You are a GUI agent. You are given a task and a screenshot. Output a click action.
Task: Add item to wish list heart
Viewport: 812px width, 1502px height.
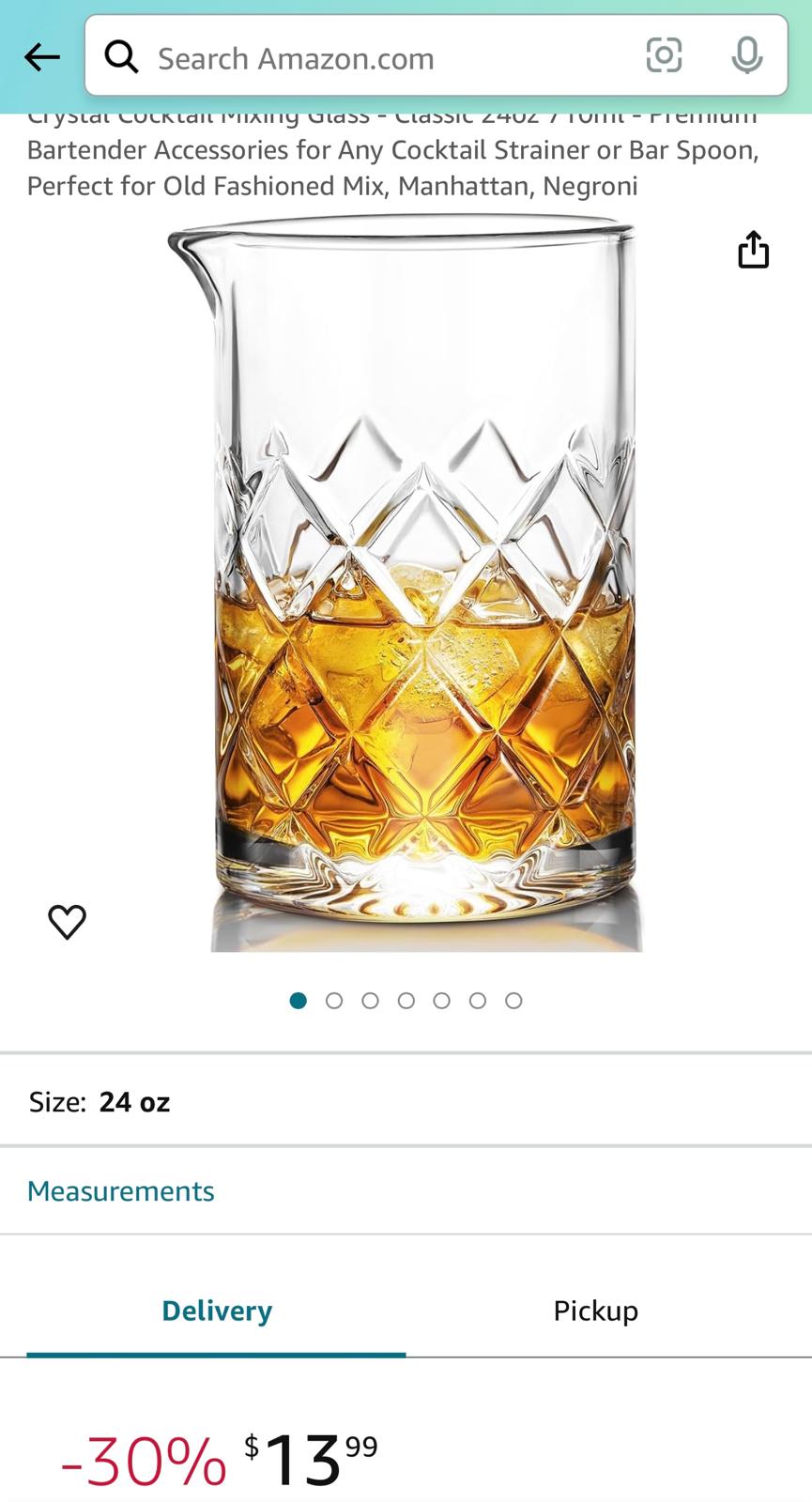67,922
